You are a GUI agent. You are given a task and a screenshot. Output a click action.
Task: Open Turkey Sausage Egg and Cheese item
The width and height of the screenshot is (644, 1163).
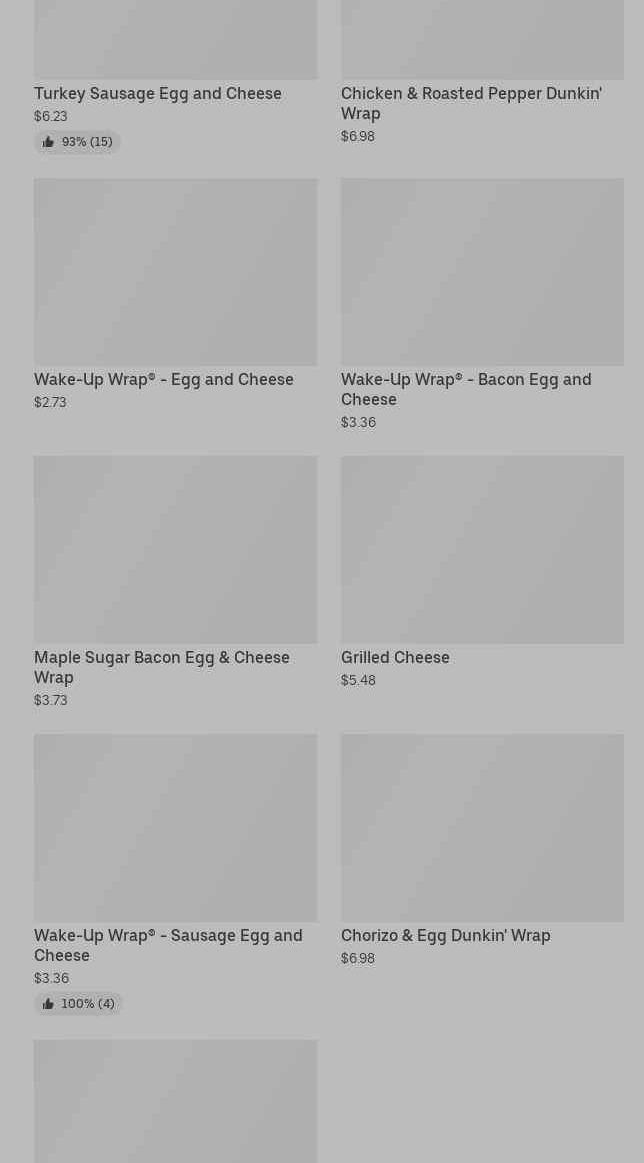175,76
